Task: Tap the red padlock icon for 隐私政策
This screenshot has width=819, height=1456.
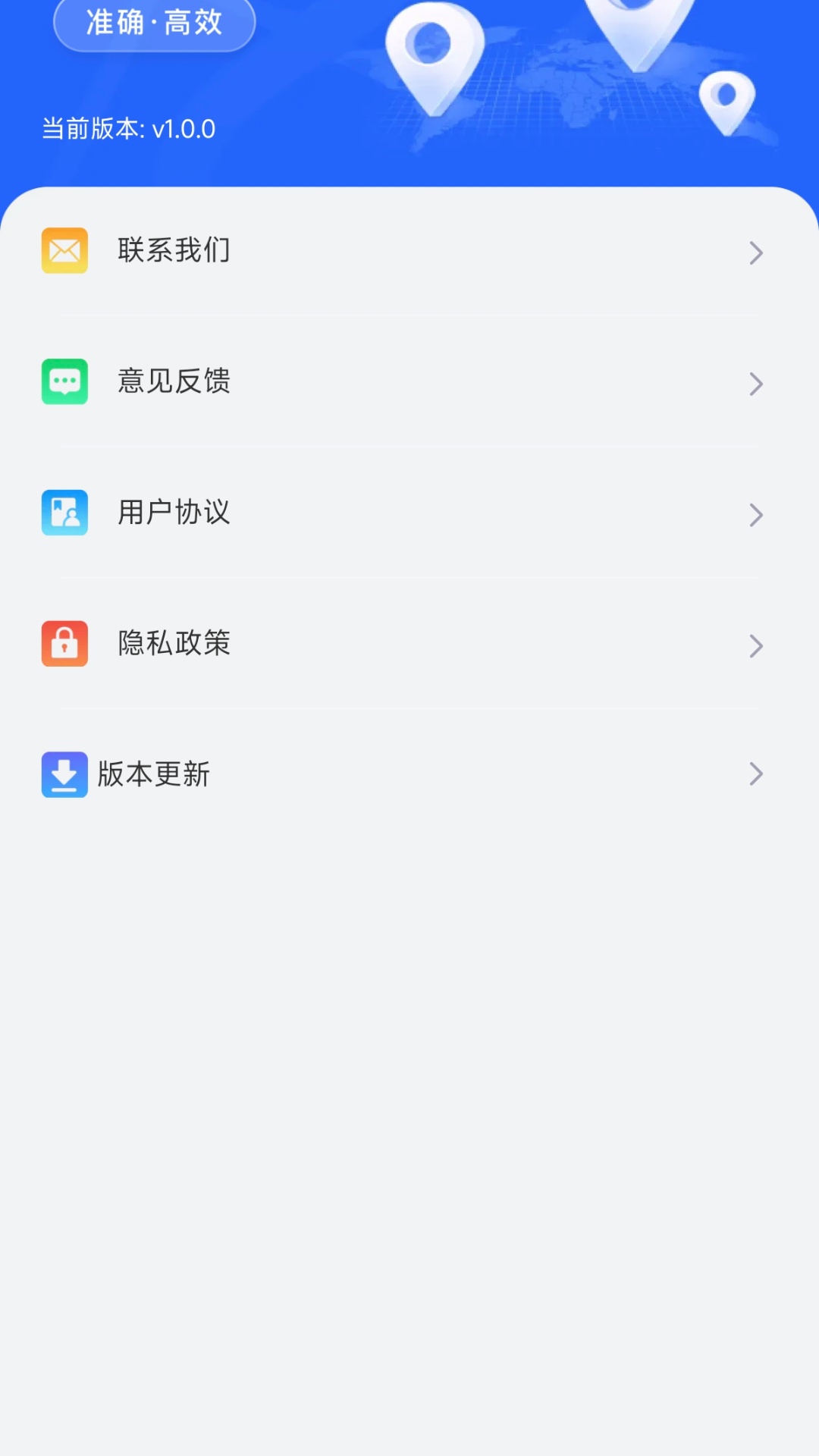Action: click(64, 643)
